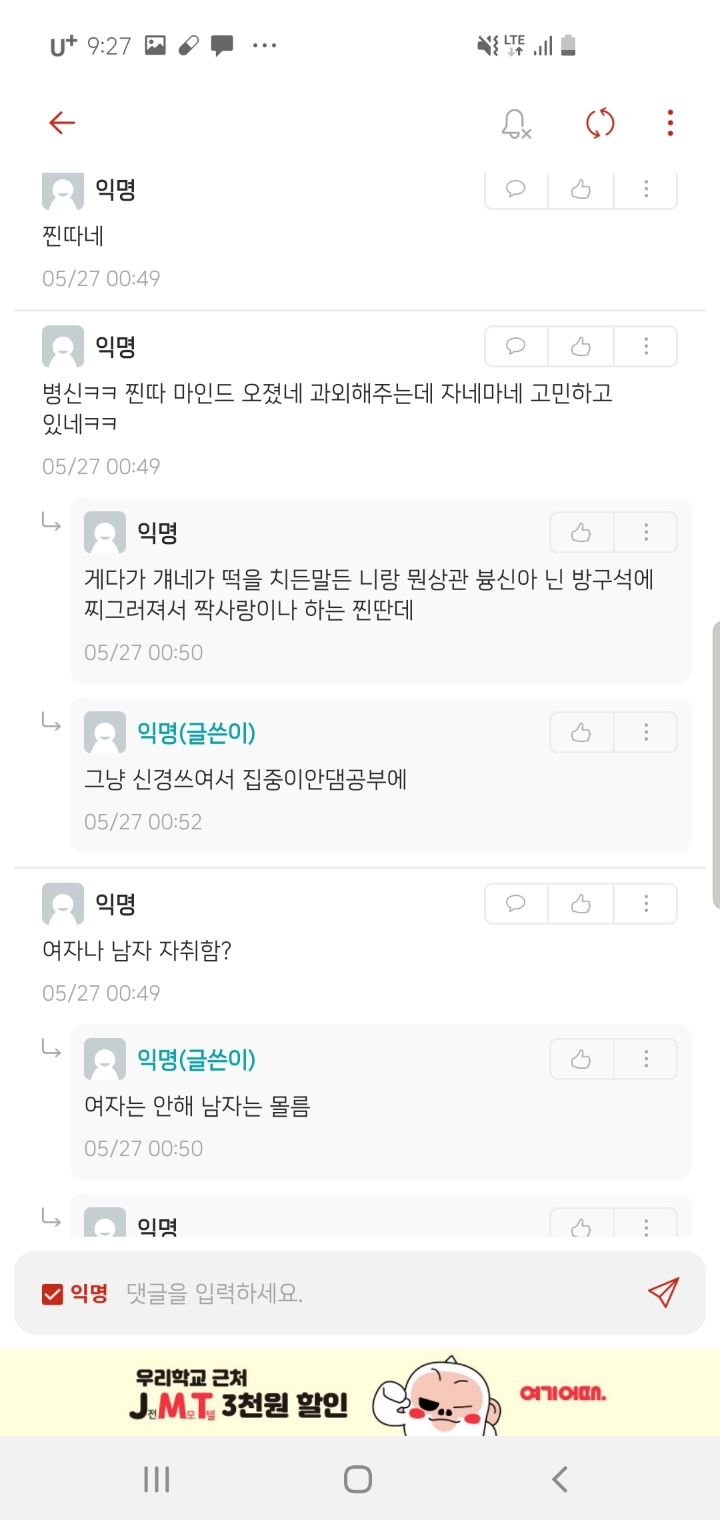
Task: Reply to the '찐따네' comment
Action: click(514, 189)
